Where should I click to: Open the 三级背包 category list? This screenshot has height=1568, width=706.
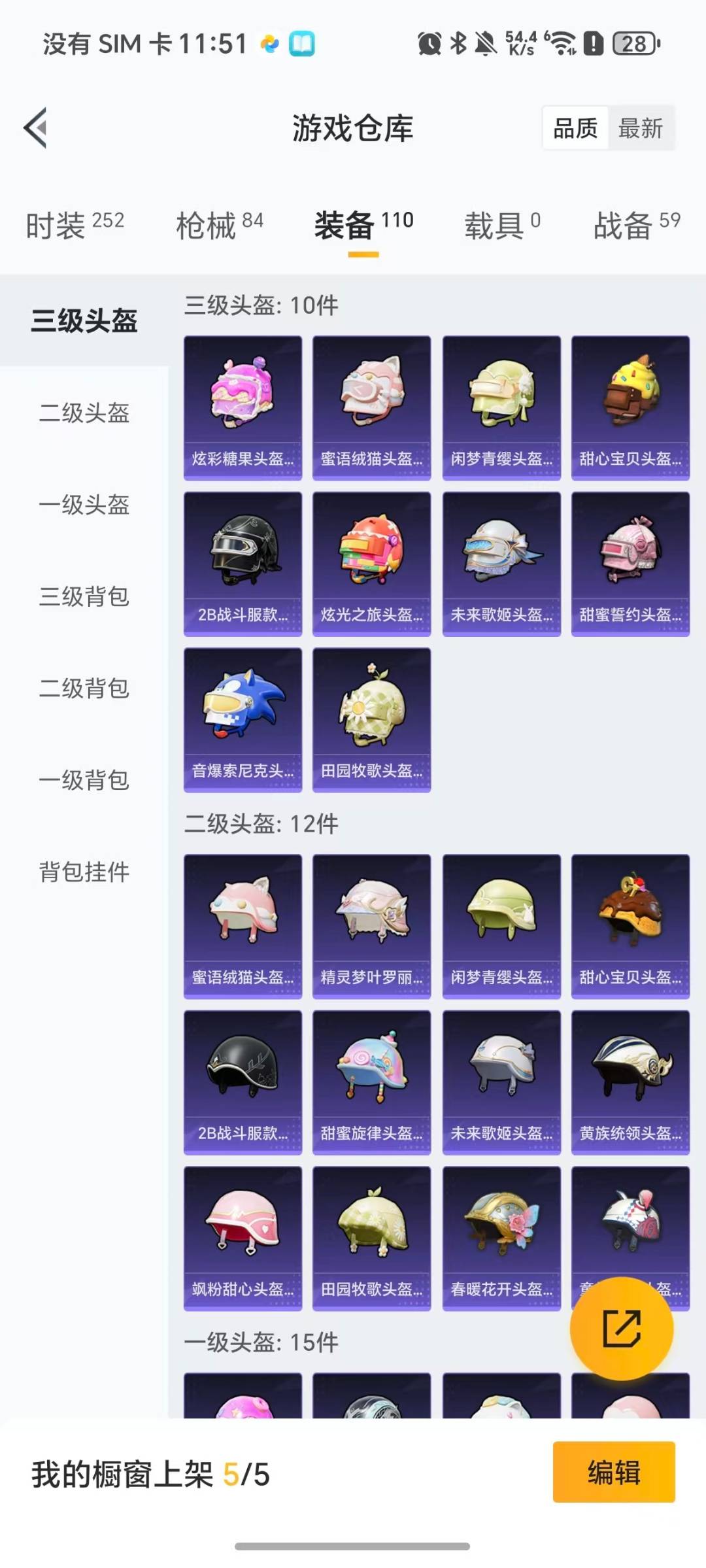click(x=84, y=596)
